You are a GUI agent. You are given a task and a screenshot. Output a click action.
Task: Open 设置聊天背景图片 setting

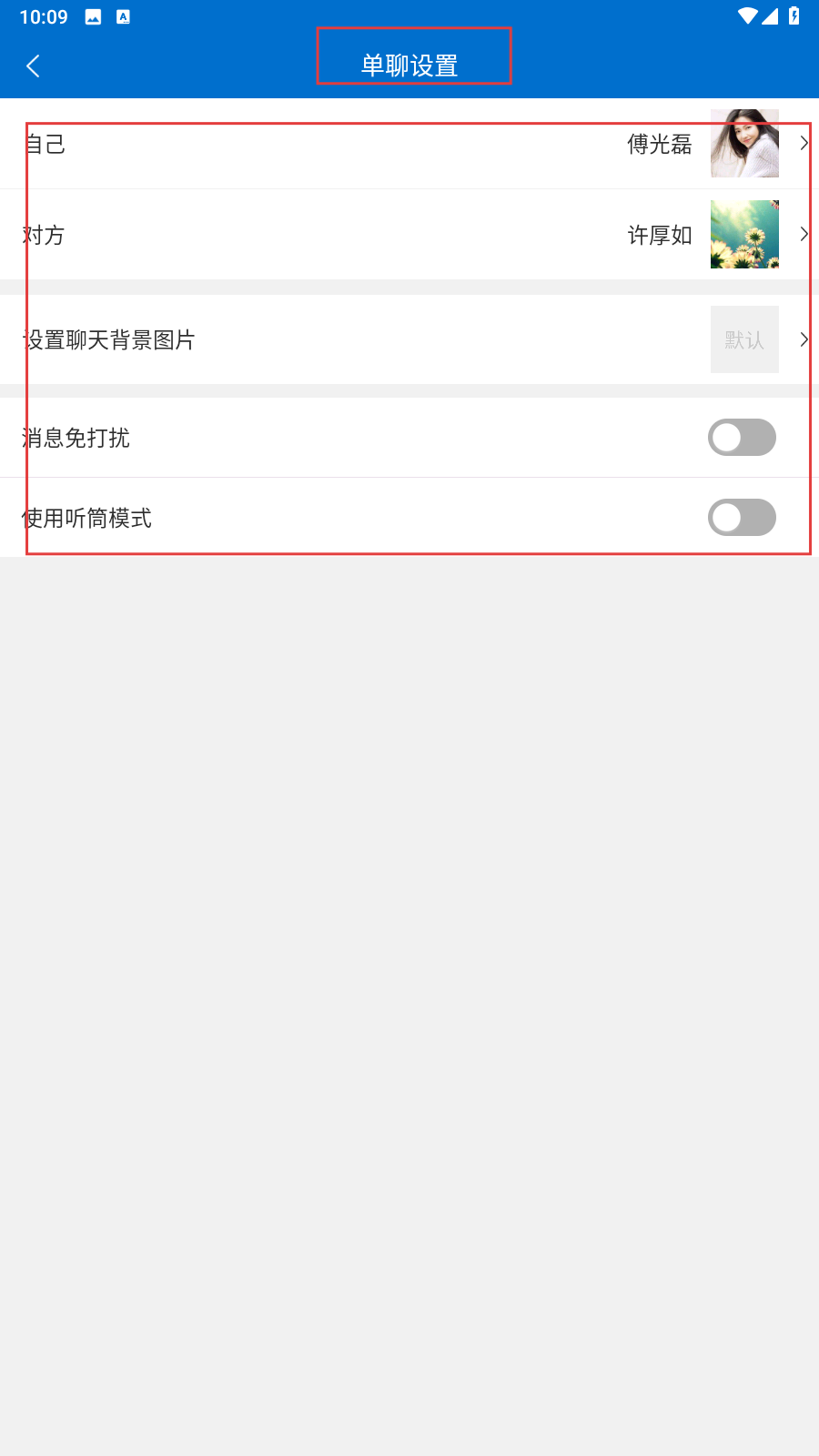coord(409,339)
